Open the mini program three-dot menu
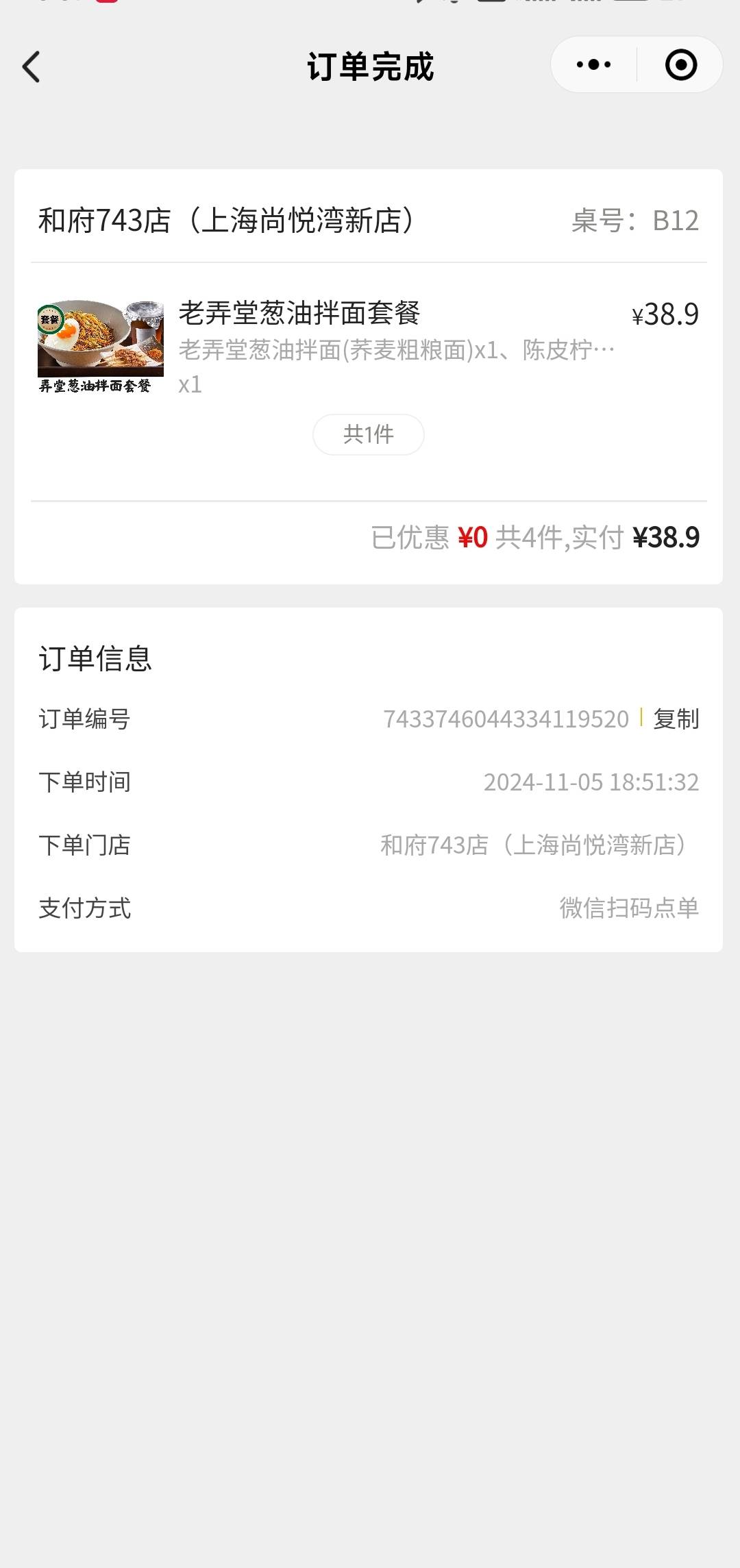The height and width of the screenshot is (1568, 740). point(594,65)
